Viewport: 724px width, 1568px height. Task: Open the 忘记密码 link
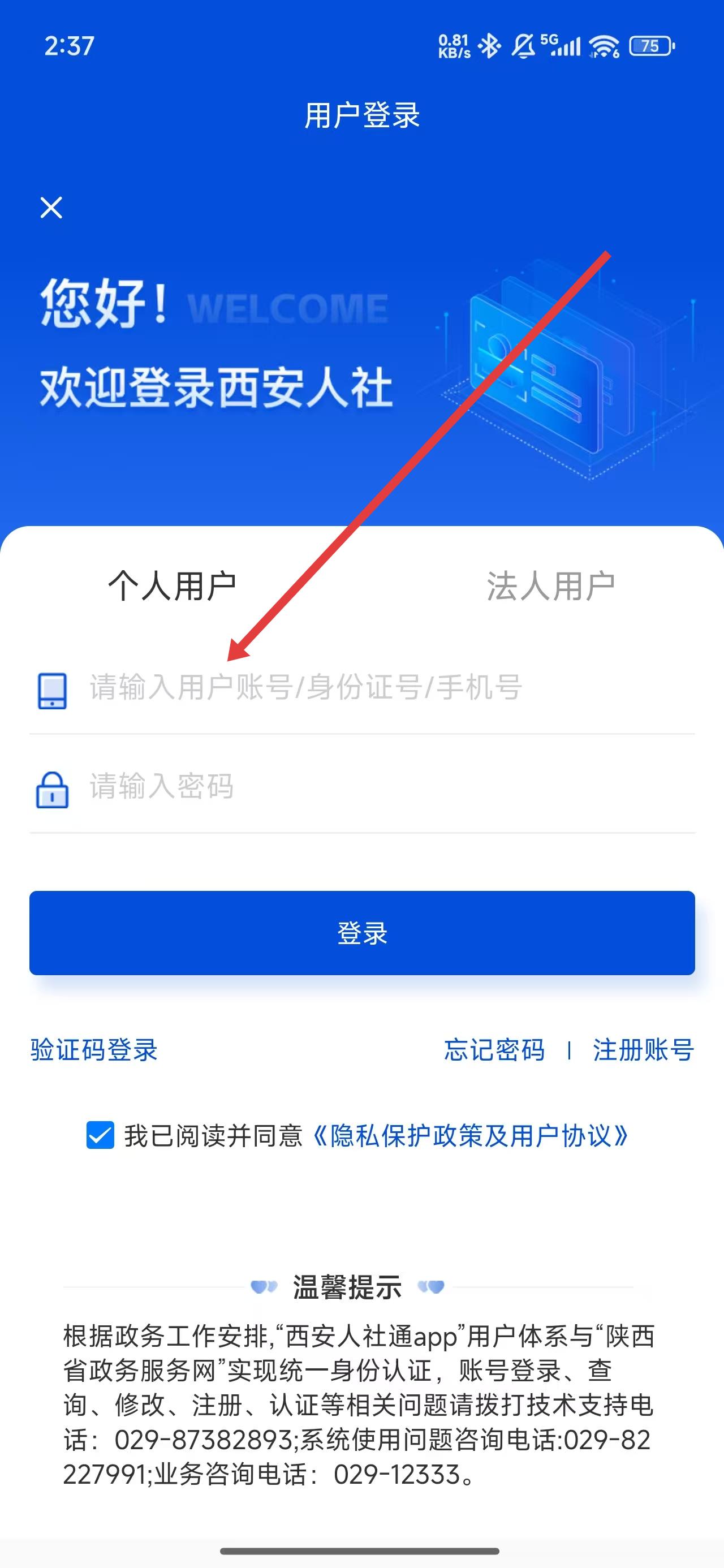[x=494, y=1050]
